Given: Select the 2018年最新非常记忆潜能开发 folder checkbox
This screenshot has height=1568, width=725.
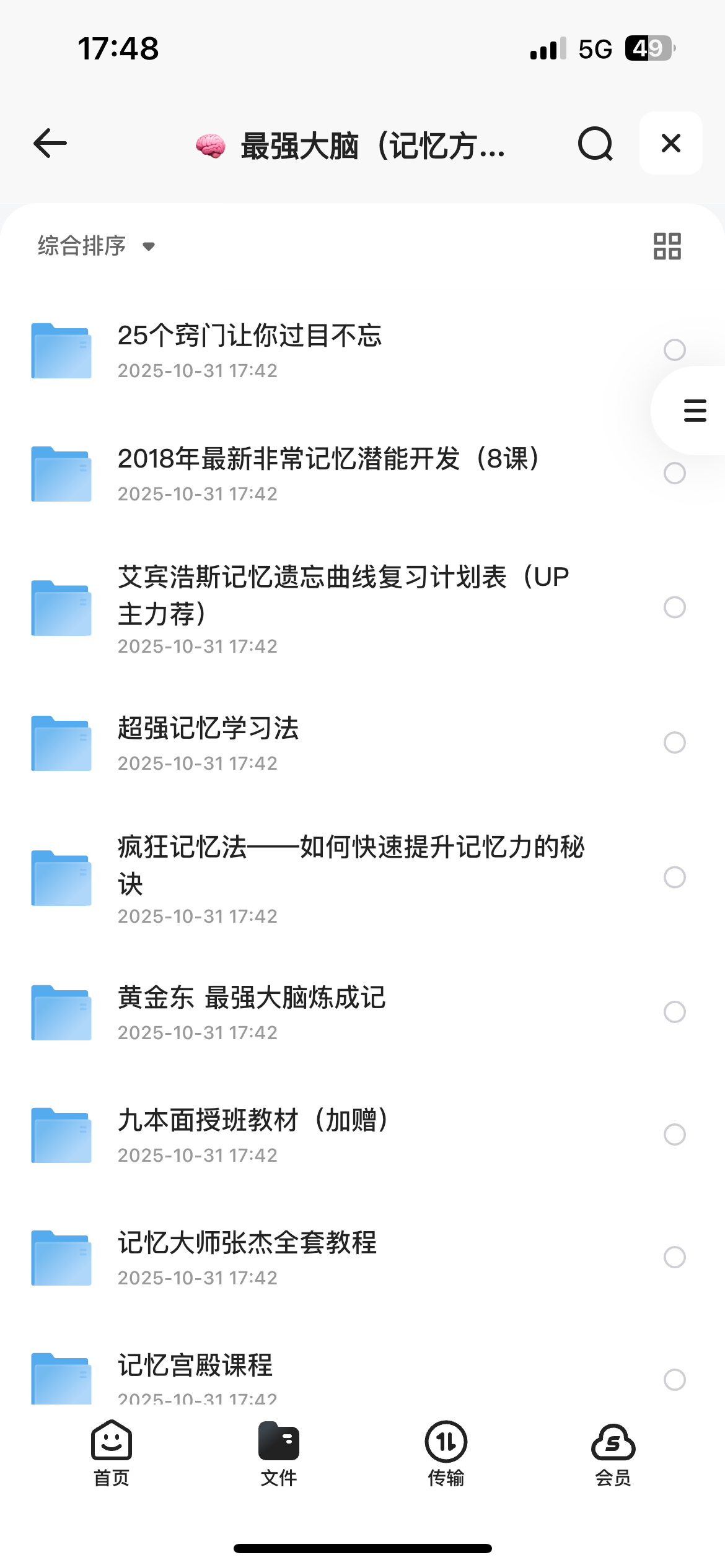Looking at the screenshot, I should pos(674,473).
